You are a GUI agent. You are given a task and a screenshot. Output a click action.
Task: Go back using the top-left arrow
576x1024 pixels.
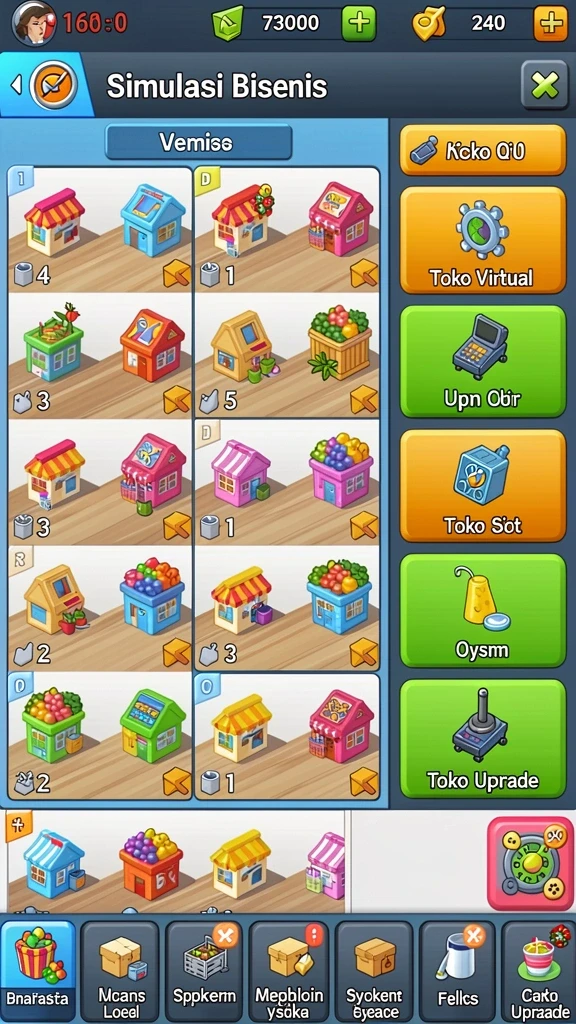click(x=17, y=85)
